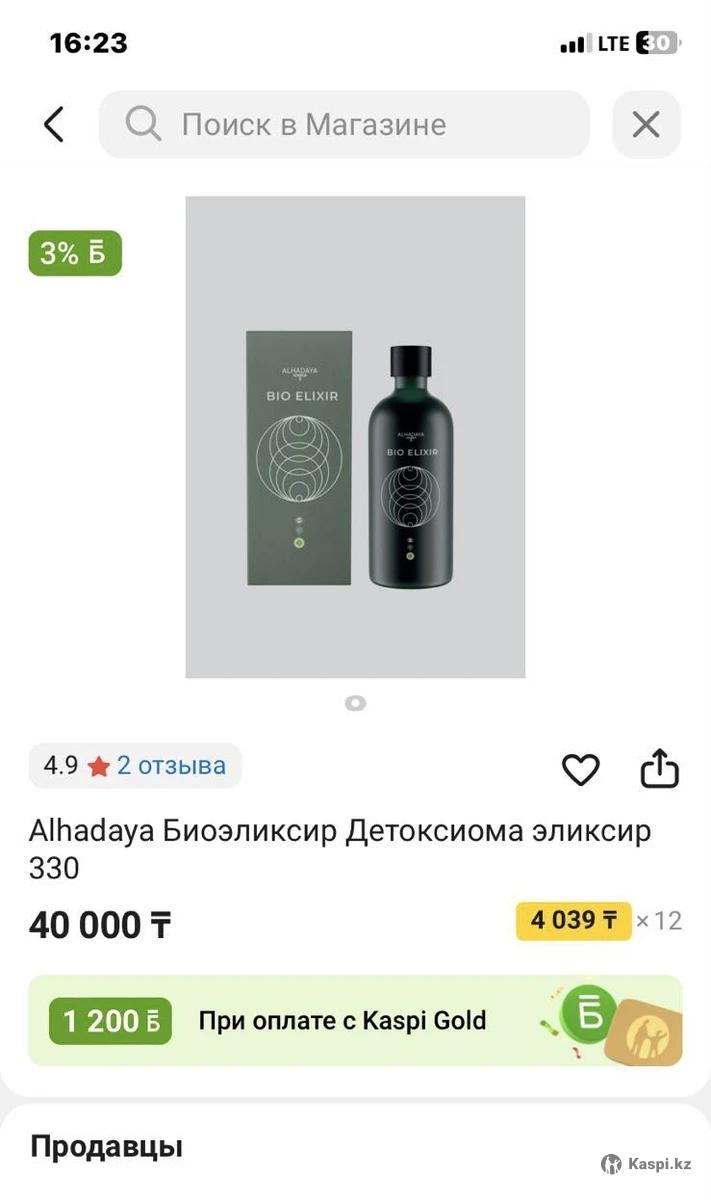This screenshot has height=1200, width=711.
Task: Open the Kaspi Gold 1 200 bonus banner
Action: point(355,1020)
